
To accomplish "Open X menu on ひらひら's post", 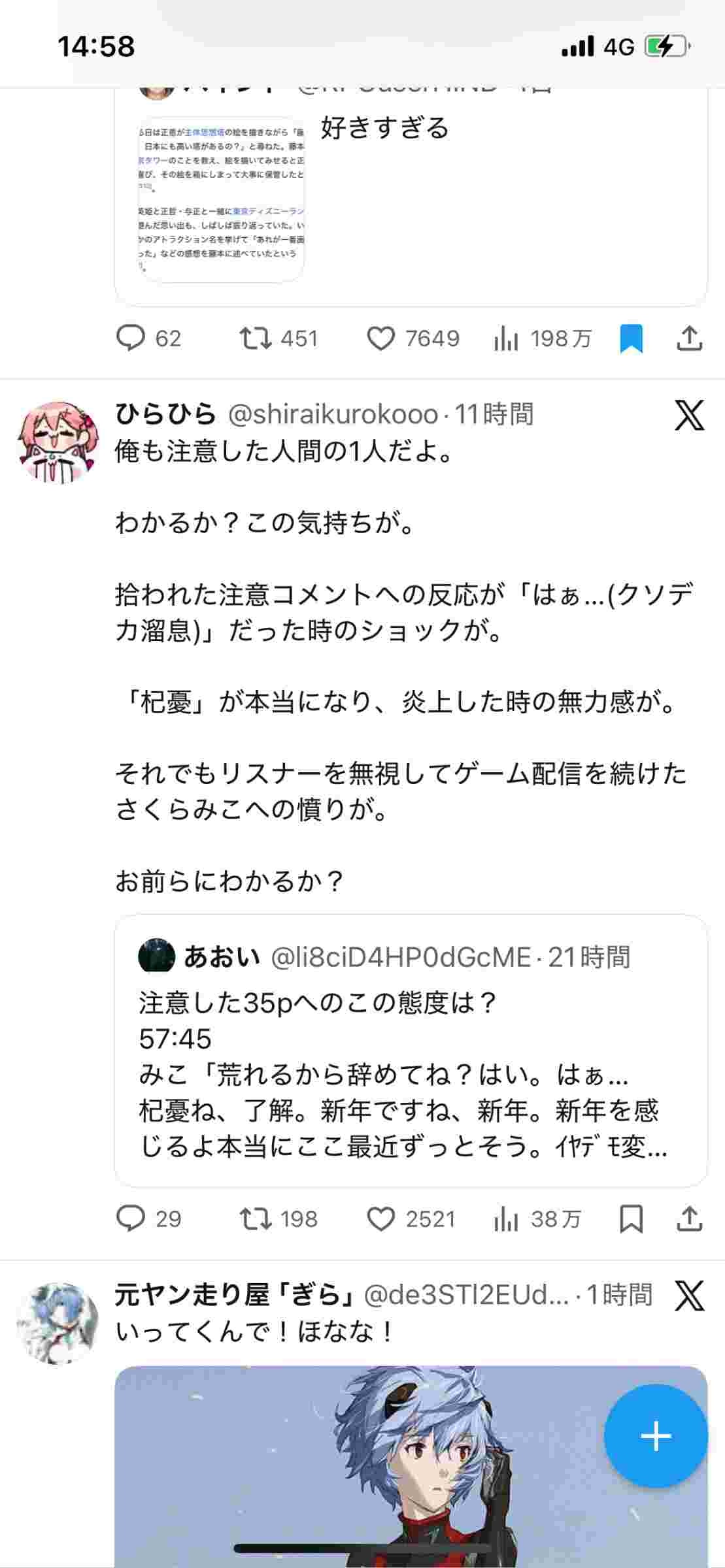I will point(689,416).
